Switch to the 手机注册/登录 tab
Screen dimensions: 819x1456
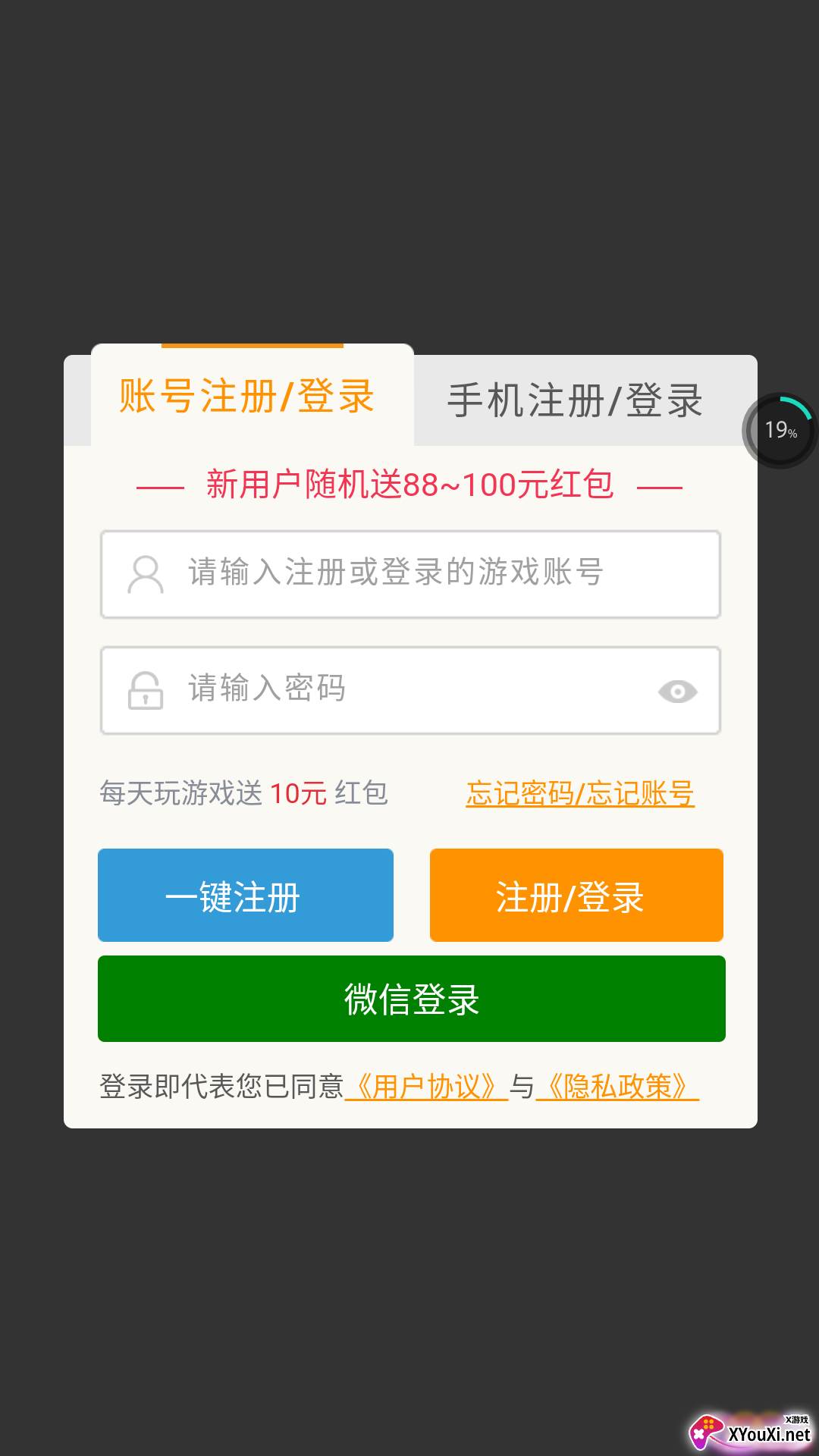pyautogui.click(x=575, y=400)
